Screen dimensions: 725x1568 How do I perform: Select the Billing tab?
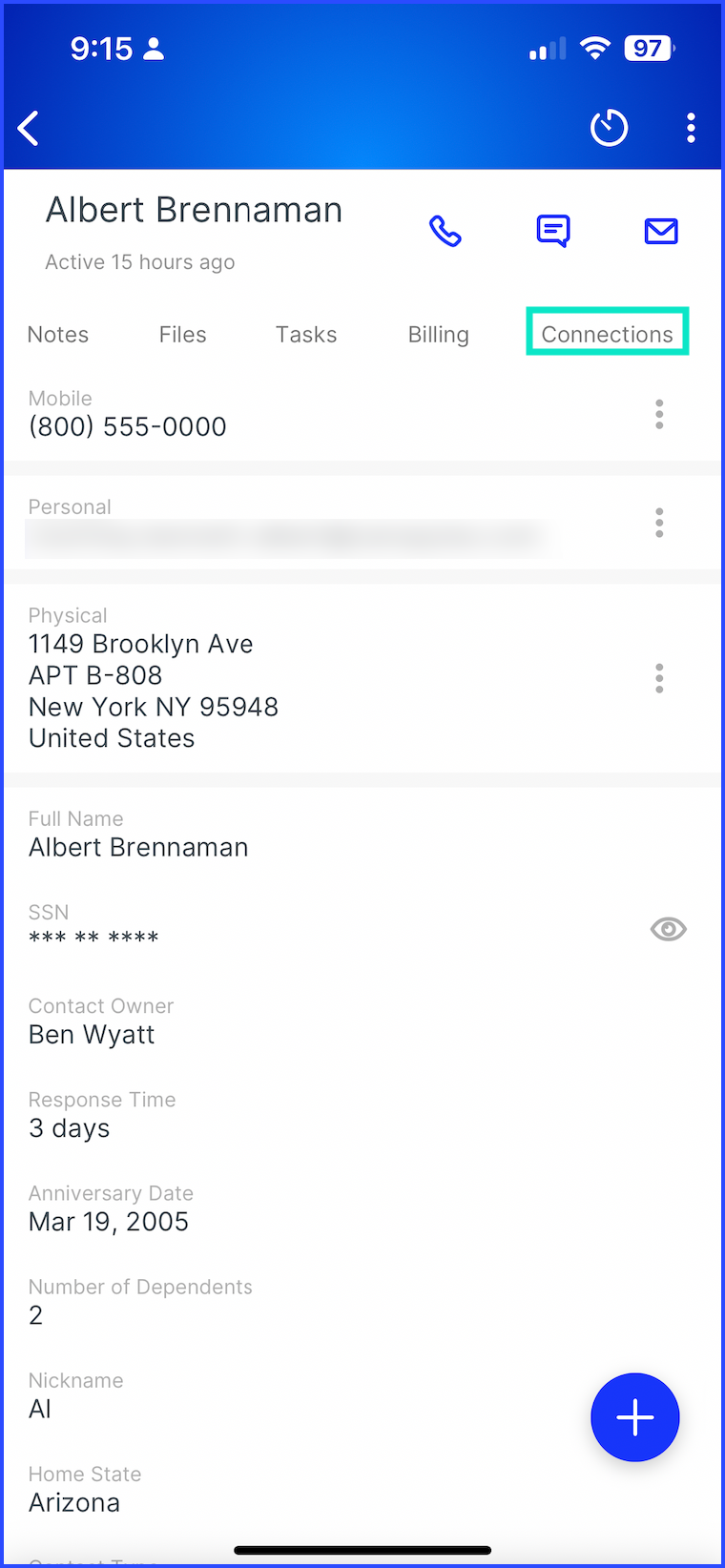439,335
